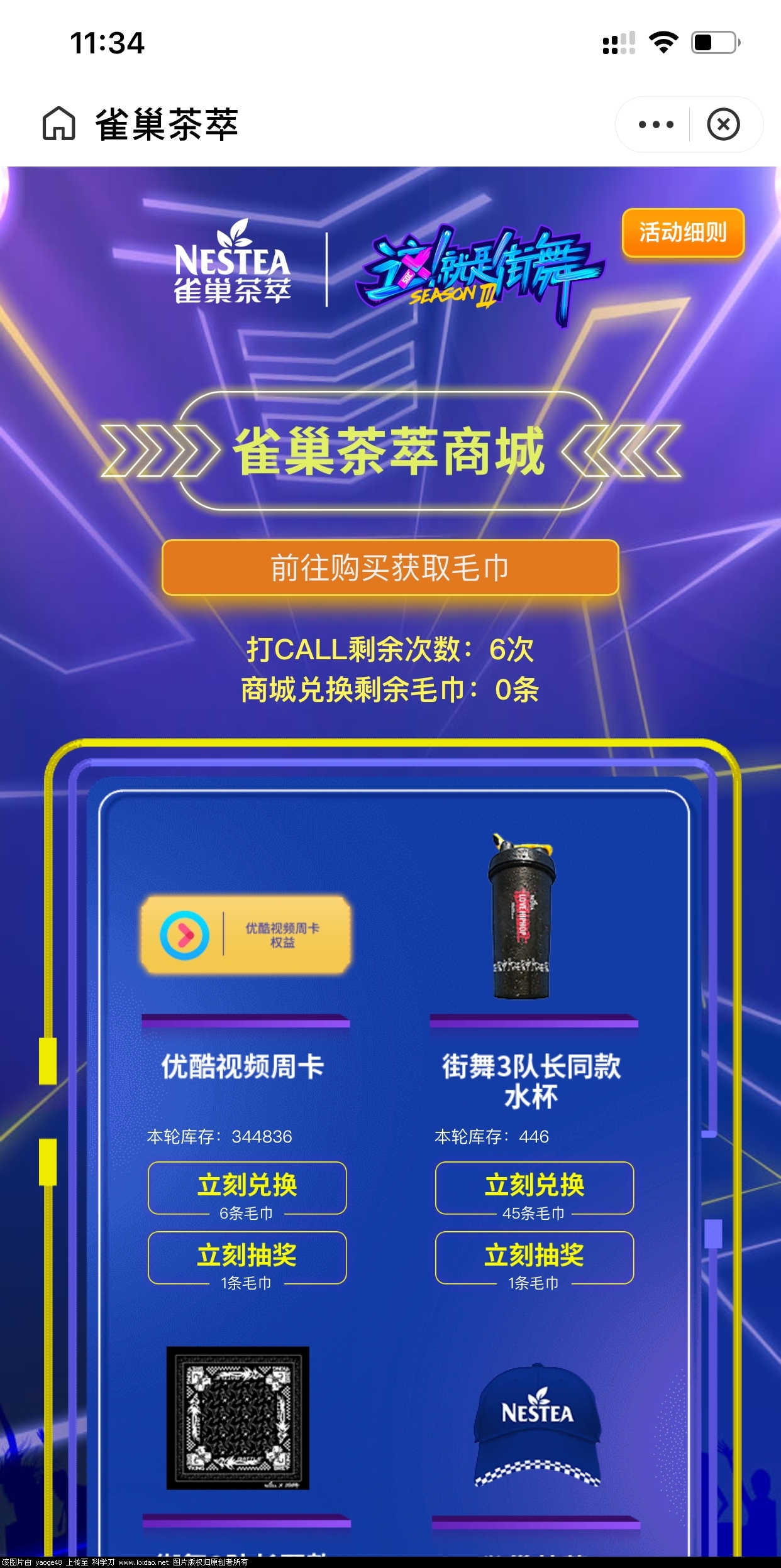The height and width of the screenshot is (1568, 781).
Task: Enter lucky draw for 街舞3队长同款水杯
Action: (535, 1256)
